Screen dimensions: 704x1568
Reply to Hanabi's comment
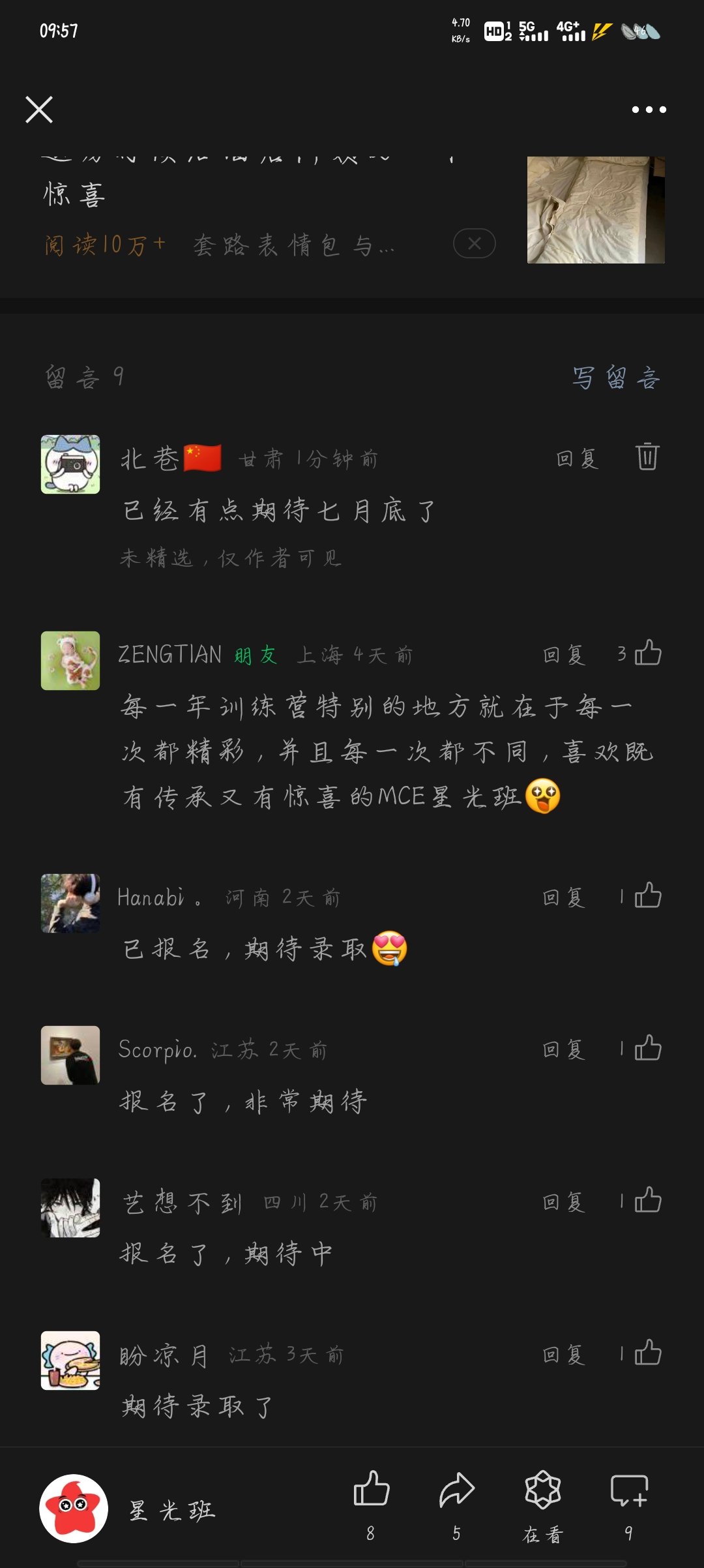click(564, 897)
